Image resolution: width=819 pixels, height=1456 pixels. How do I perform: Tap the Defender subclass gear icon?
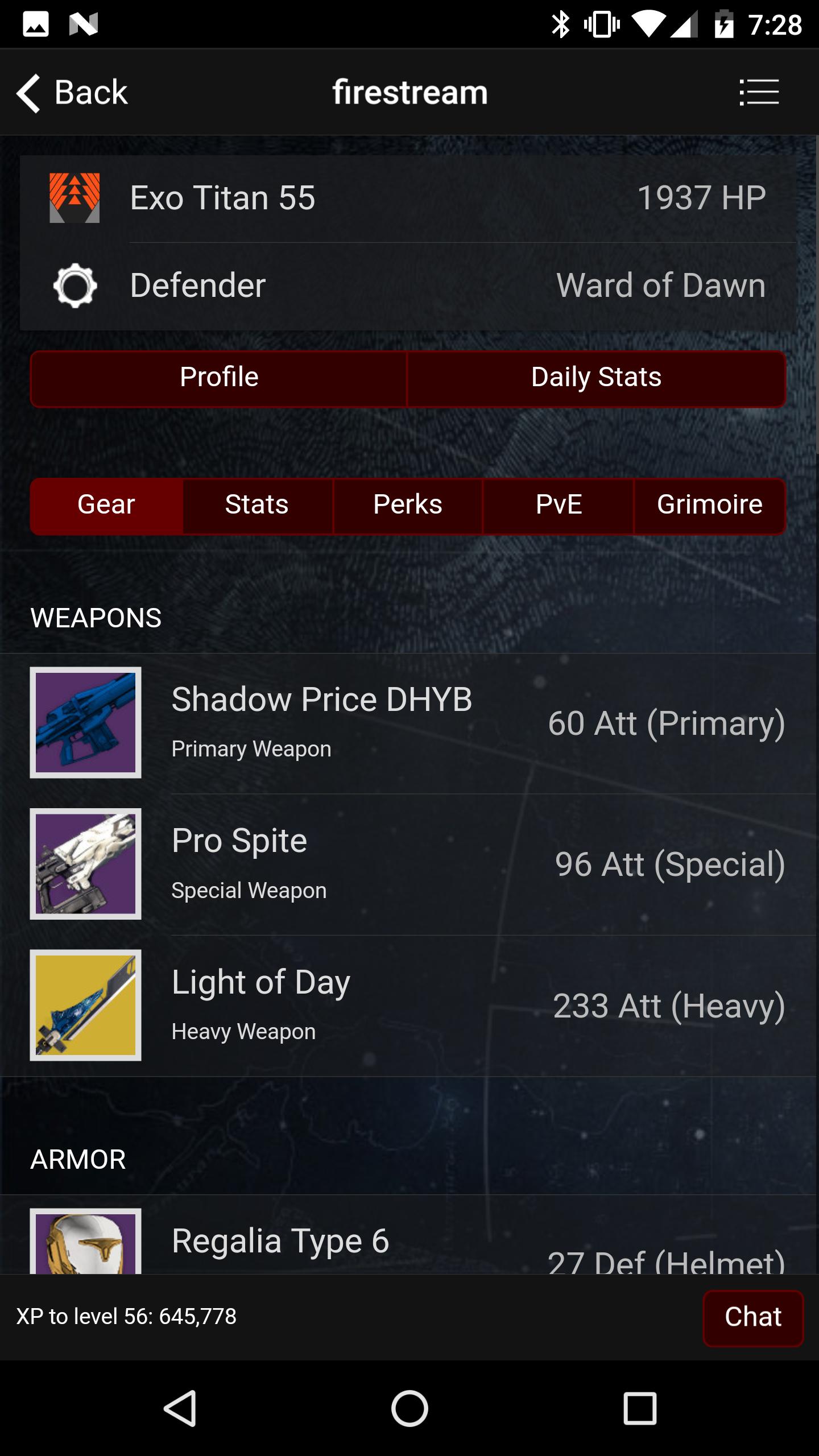click(76, 286)
